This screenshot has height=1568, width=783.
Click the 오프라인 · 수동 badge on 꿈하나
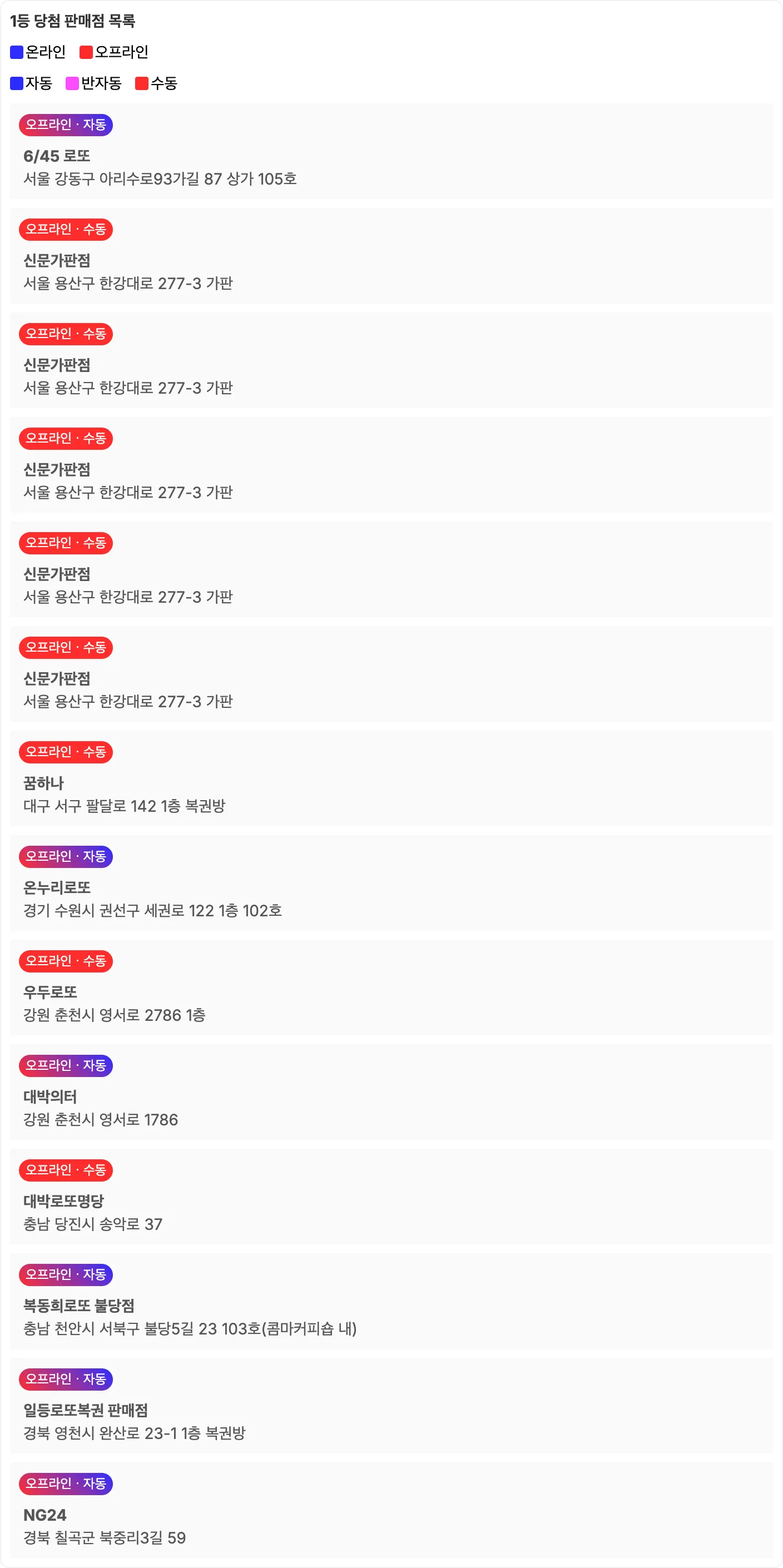tap(67, 752)
